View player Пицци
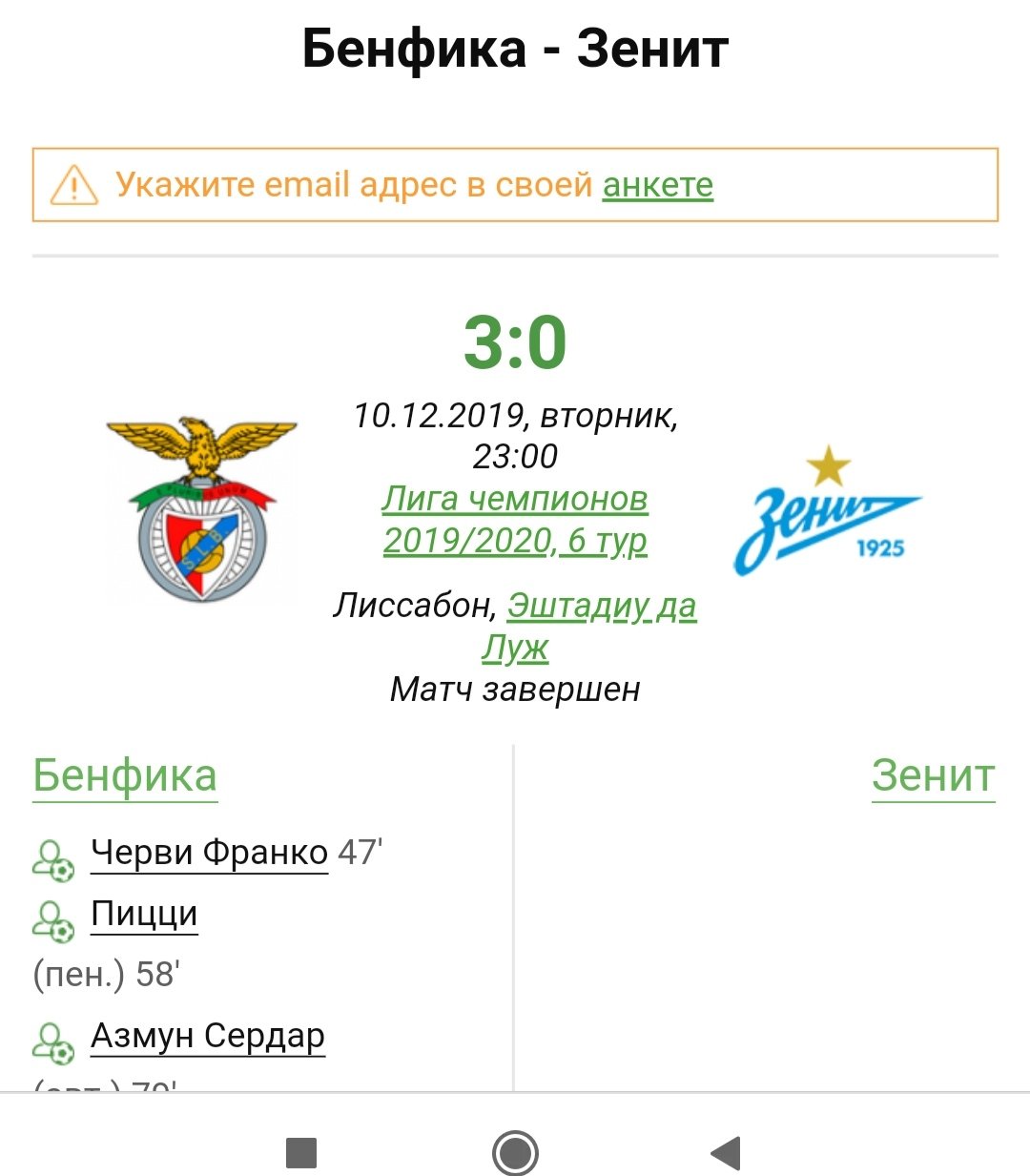Image resolution: width=1030 pixels, height=1176 pixels. pos(144,914)
